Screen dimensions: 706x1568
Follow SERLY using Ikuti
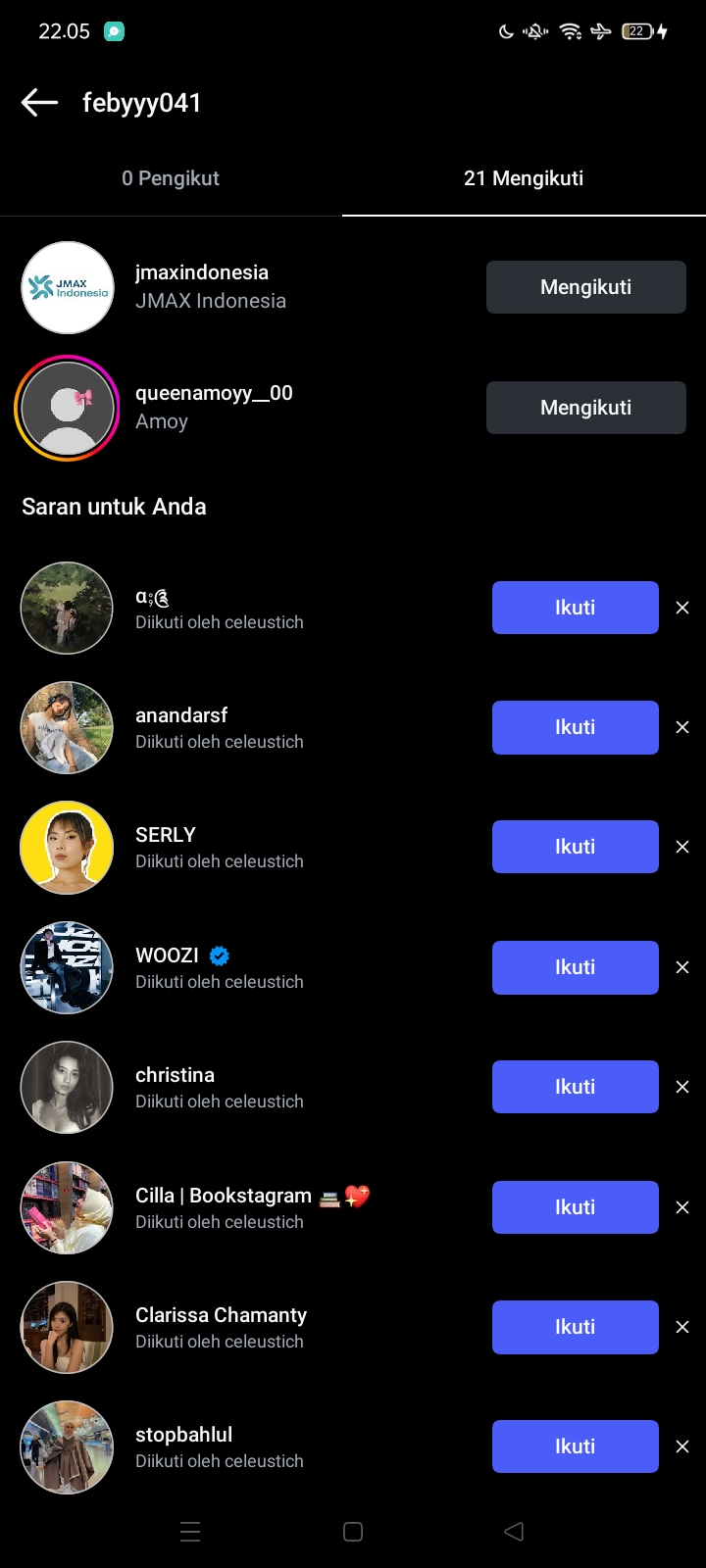click(x=575, y=847)
